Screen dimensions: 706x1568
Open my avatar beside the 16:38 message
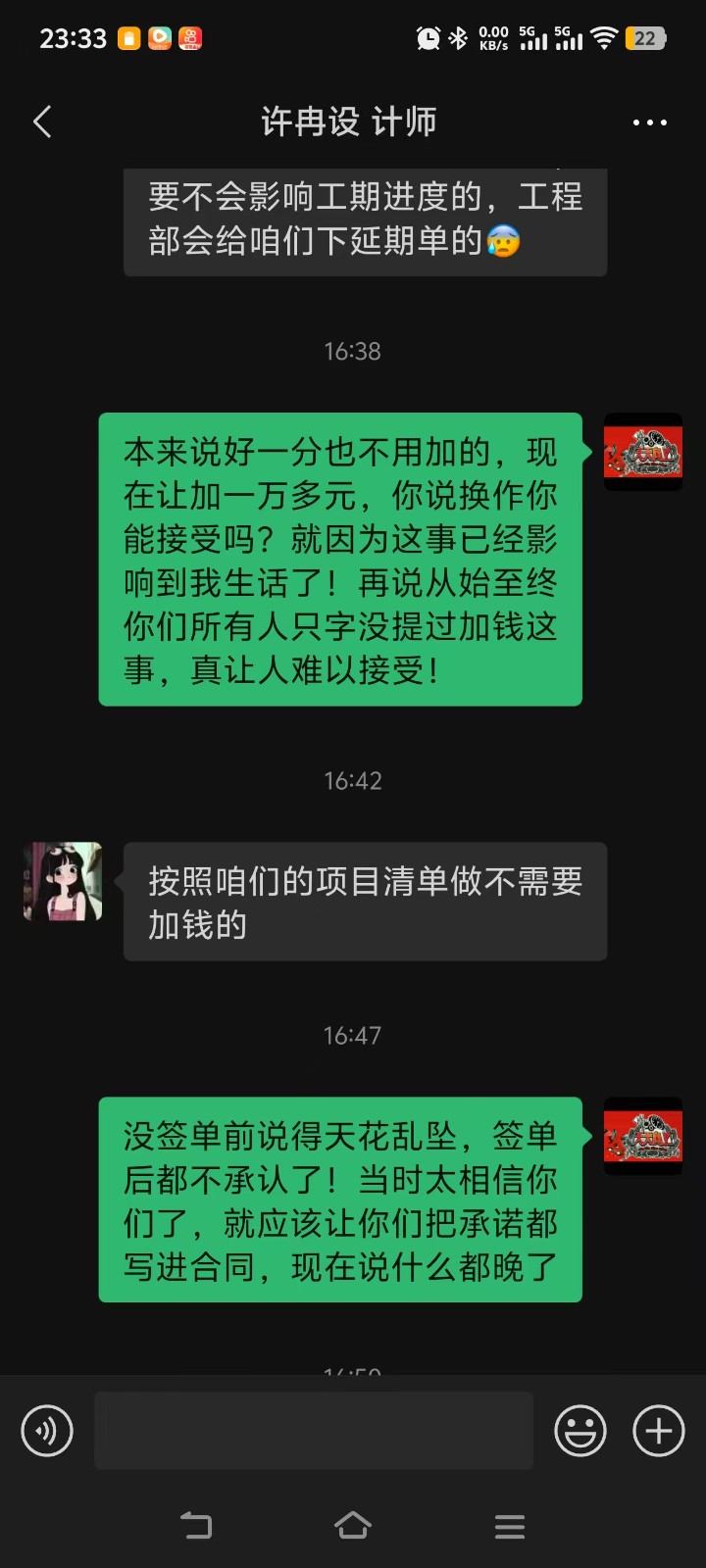[x=642, y=452]
